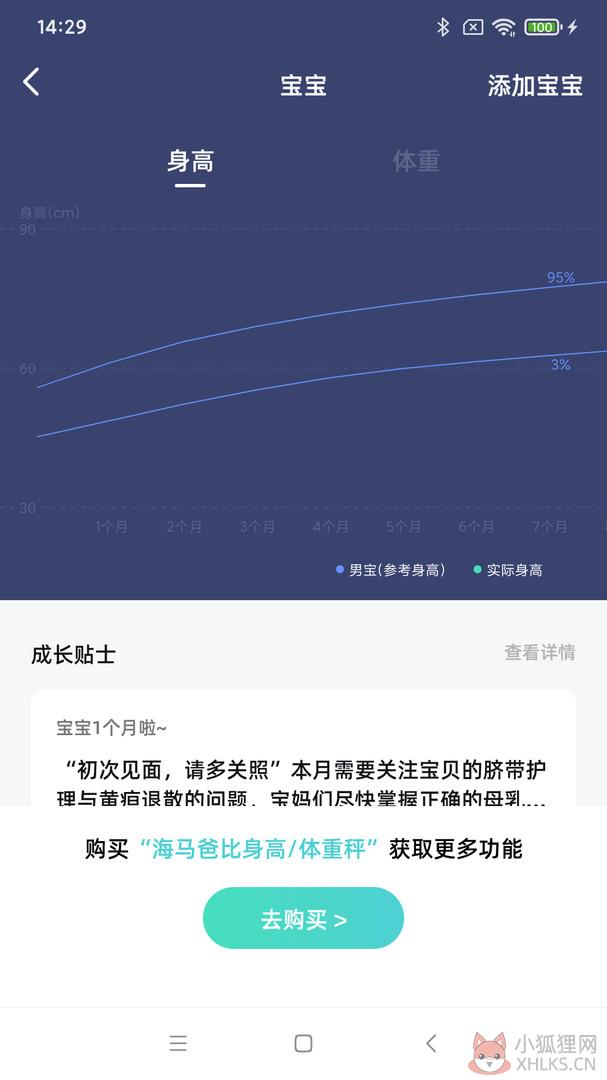Image resolution: width=607 pixels, height=1080 pixels.
Task: Tap the 去购买 button
Action: click(303, 918)
